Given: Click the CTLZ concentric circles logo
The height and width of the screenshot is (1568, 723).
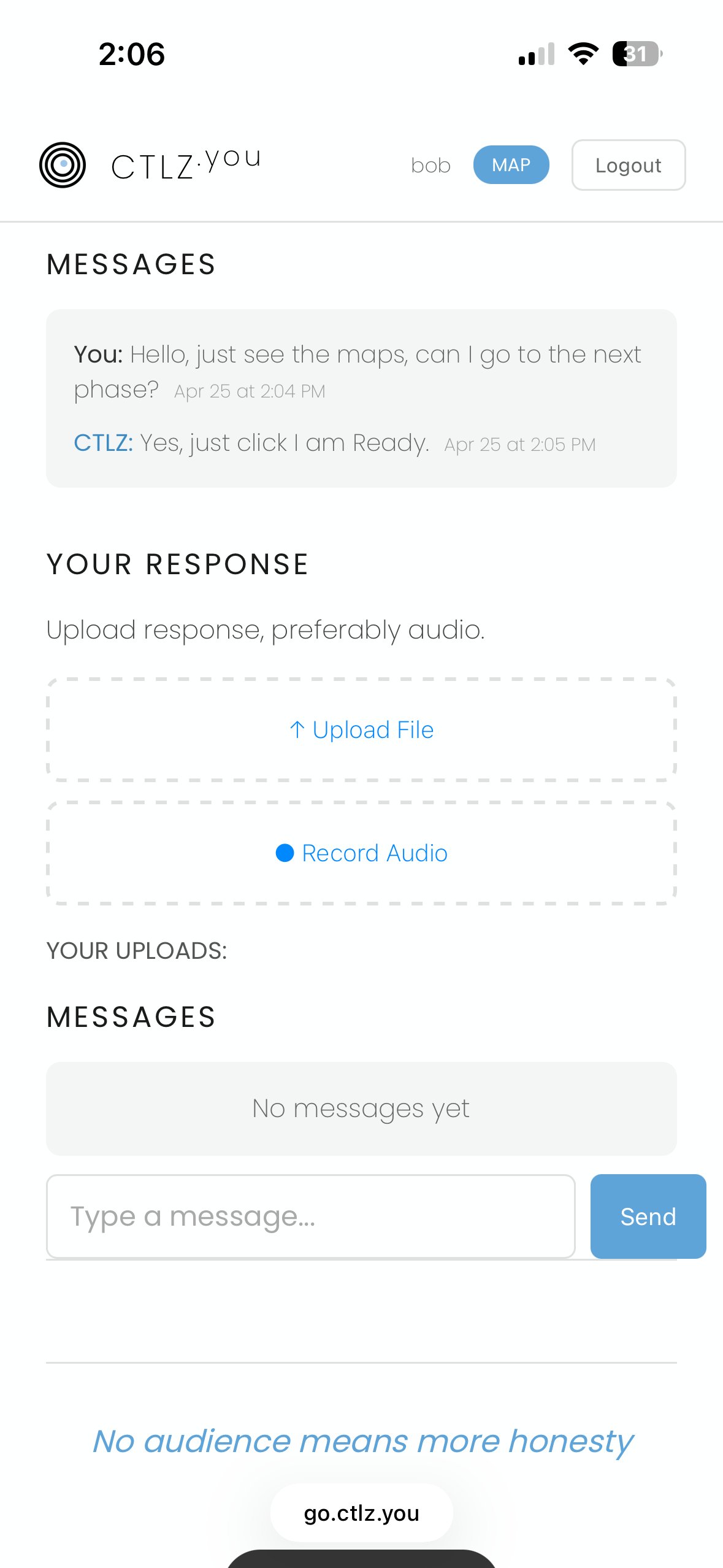Looking at the screenshot, I should 63,164.
